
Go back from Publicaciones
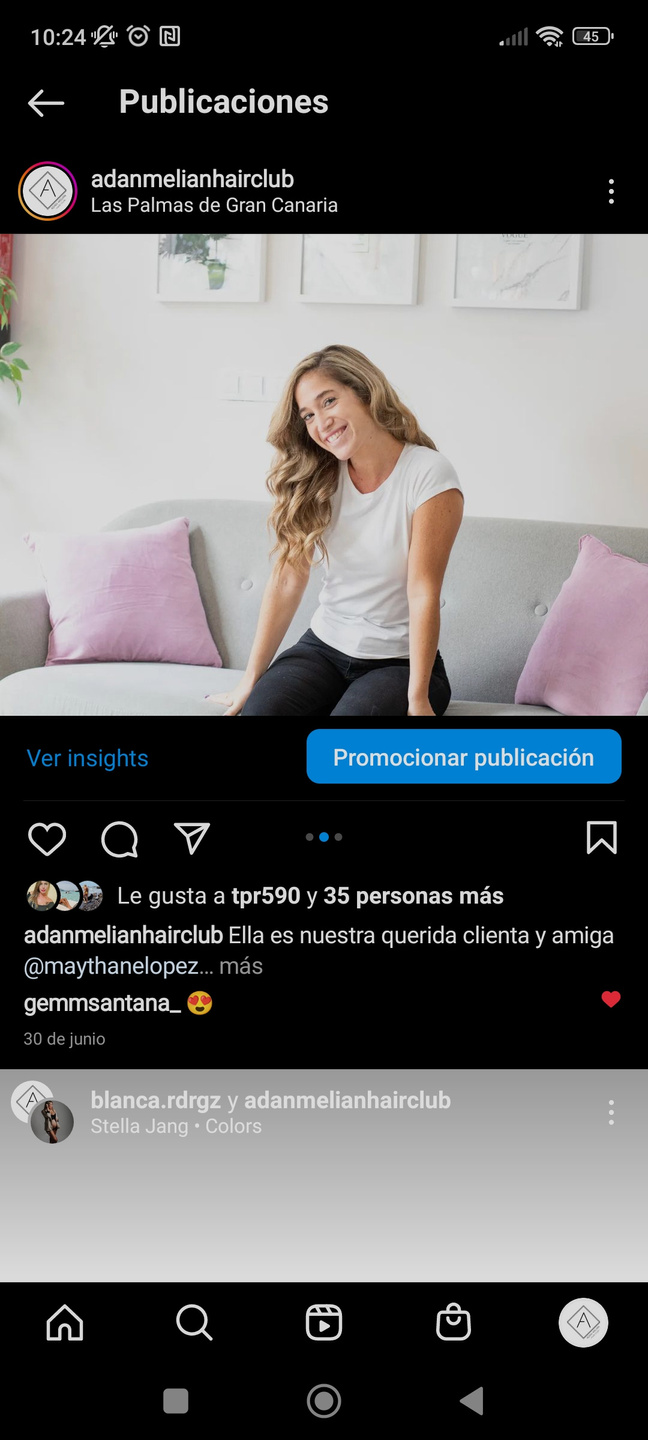(x=46, y=102)
